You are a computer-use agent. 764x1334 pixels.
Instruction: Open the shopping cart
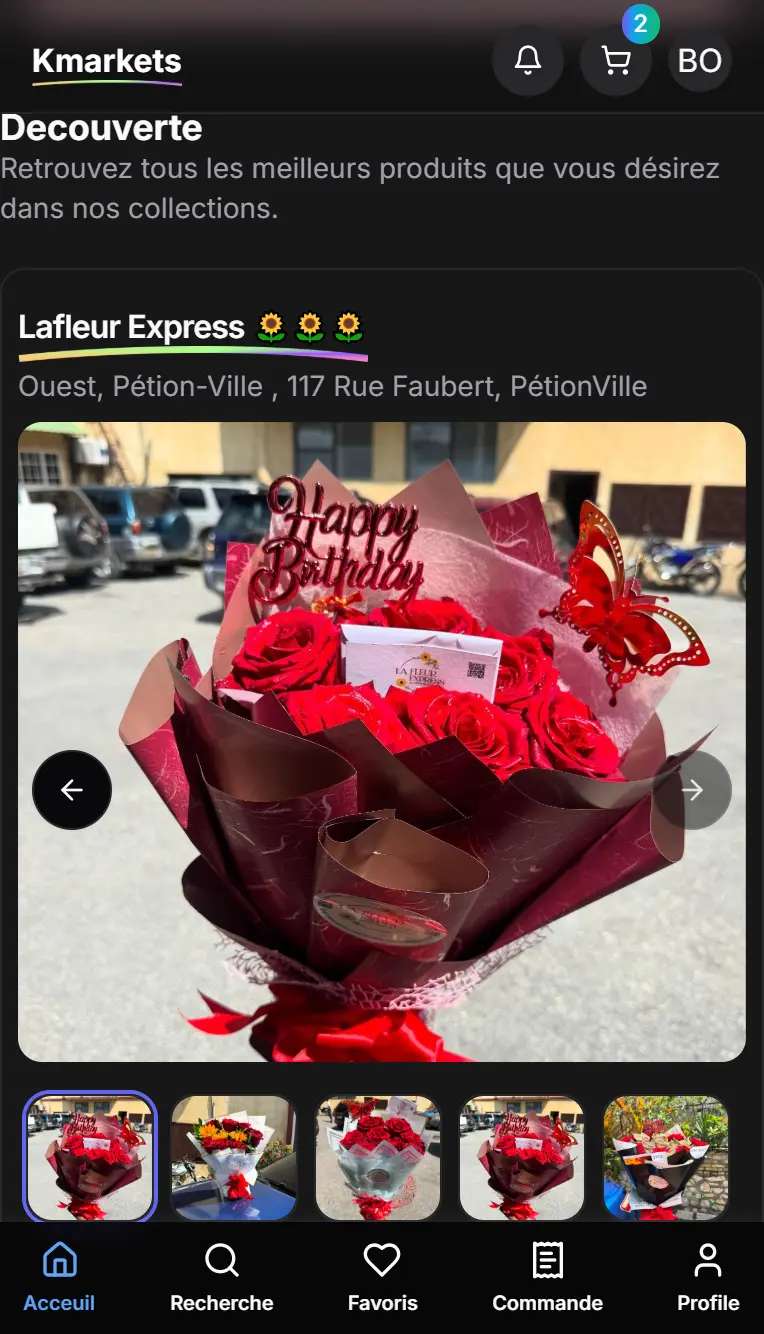tap(616, 60)
